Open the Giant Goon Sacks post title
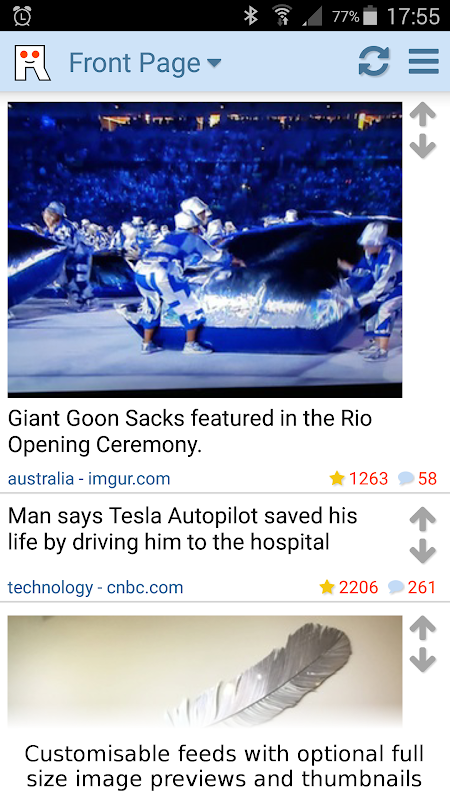This screenshot has height=800, width=450. (x=190, y=432)
